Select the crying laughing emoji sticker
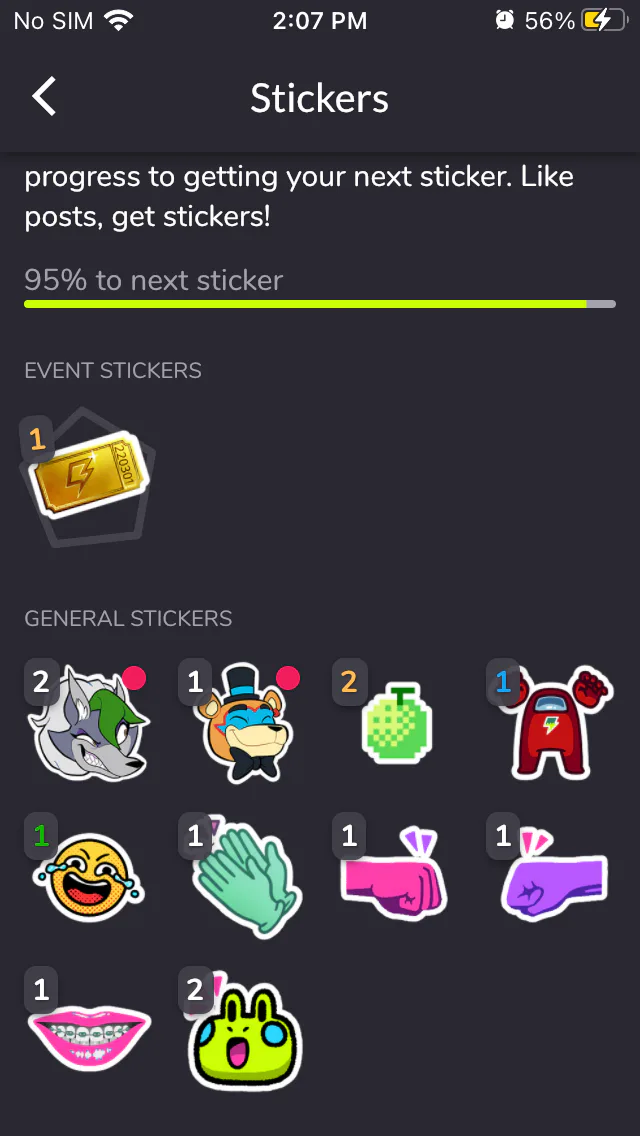The height and width of the screenshot is (1136, 640). point(90,878)
